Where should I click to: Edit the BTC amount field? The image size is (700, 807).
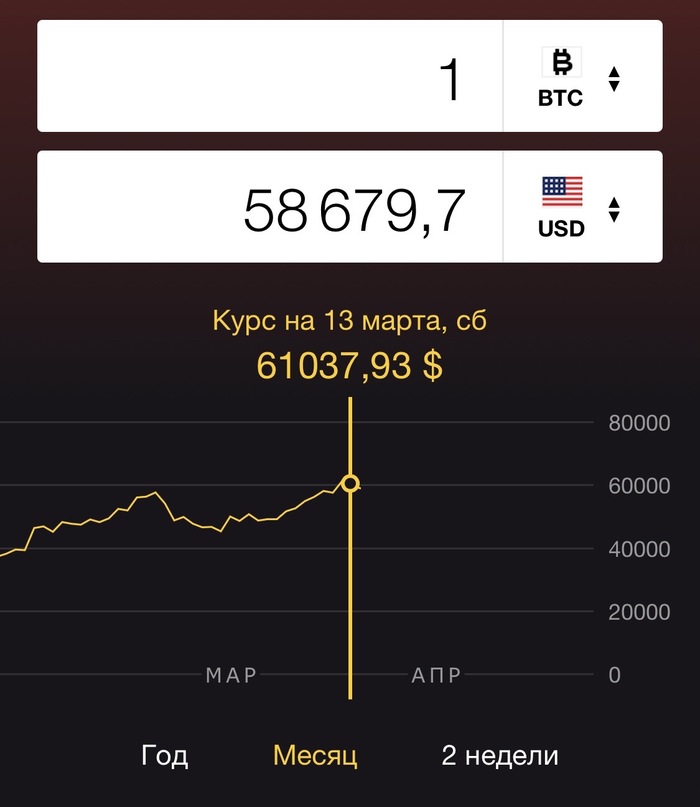click(270, 76)
